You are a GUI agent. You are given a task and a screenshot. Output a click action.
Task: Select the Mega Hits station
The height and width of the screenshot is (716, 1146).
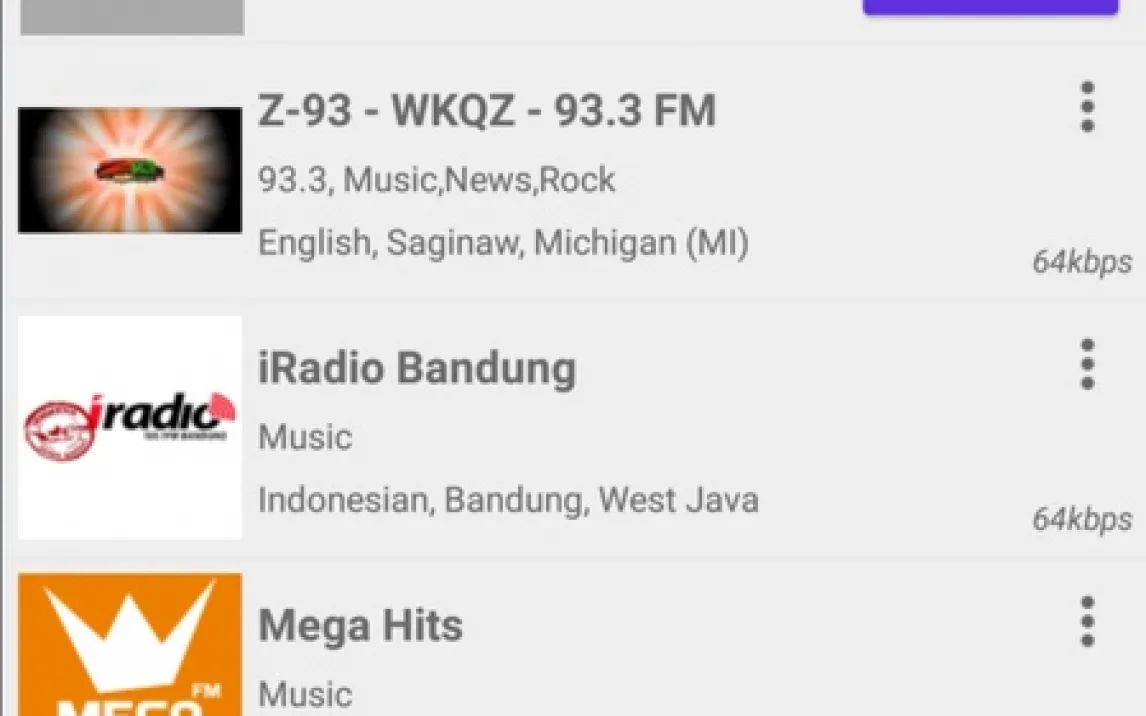(361, 627)
